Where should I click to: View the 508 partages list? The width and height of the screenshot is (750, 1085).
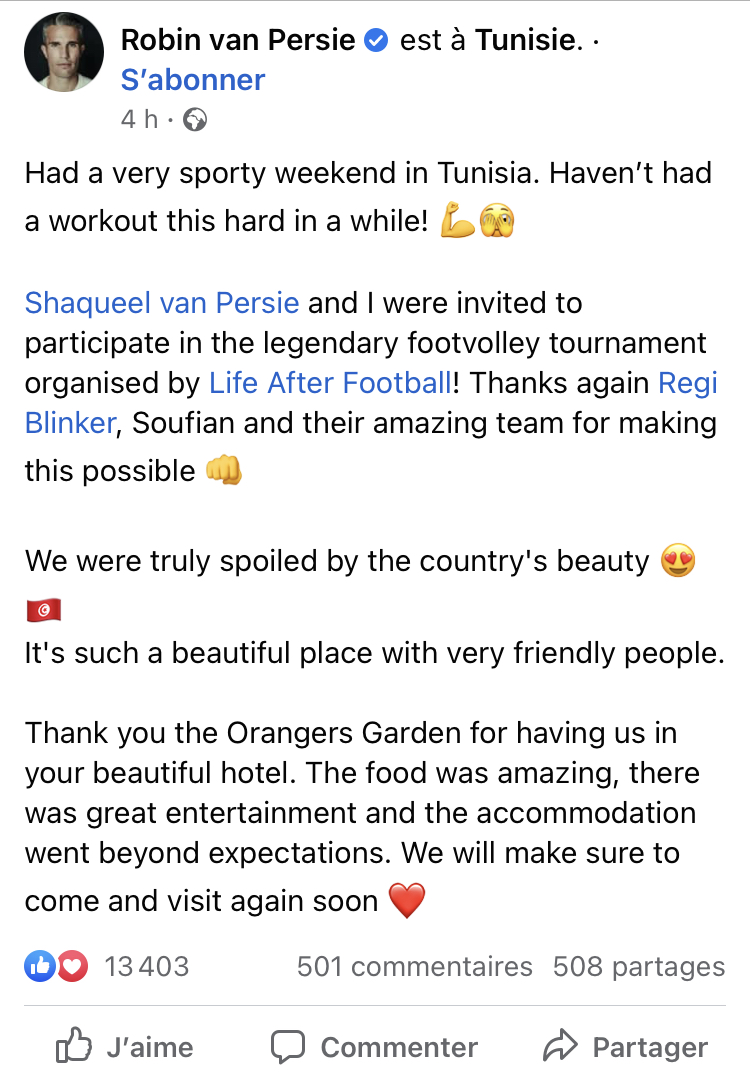[638, 966]
